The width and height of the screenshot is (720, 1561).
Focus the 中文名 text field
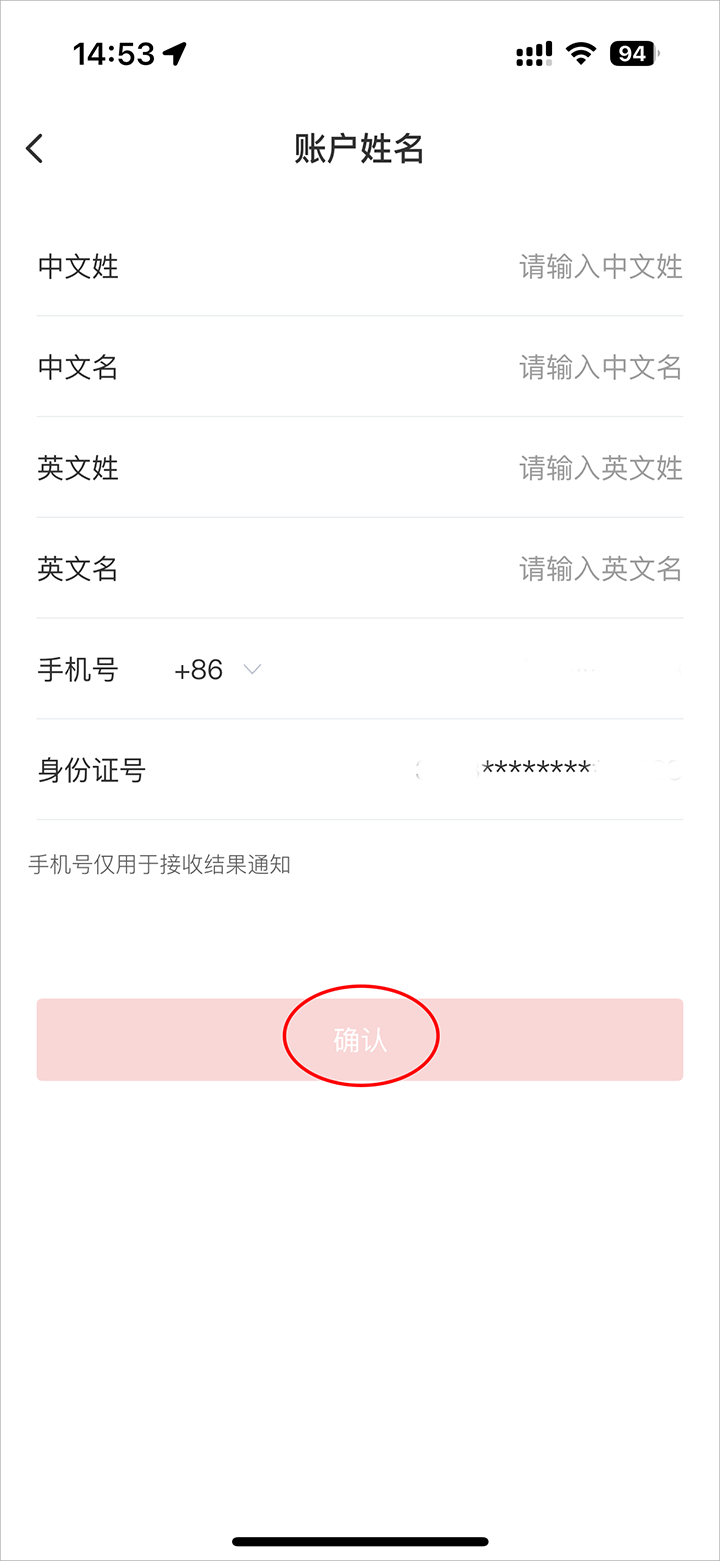[x=600, y=368]
